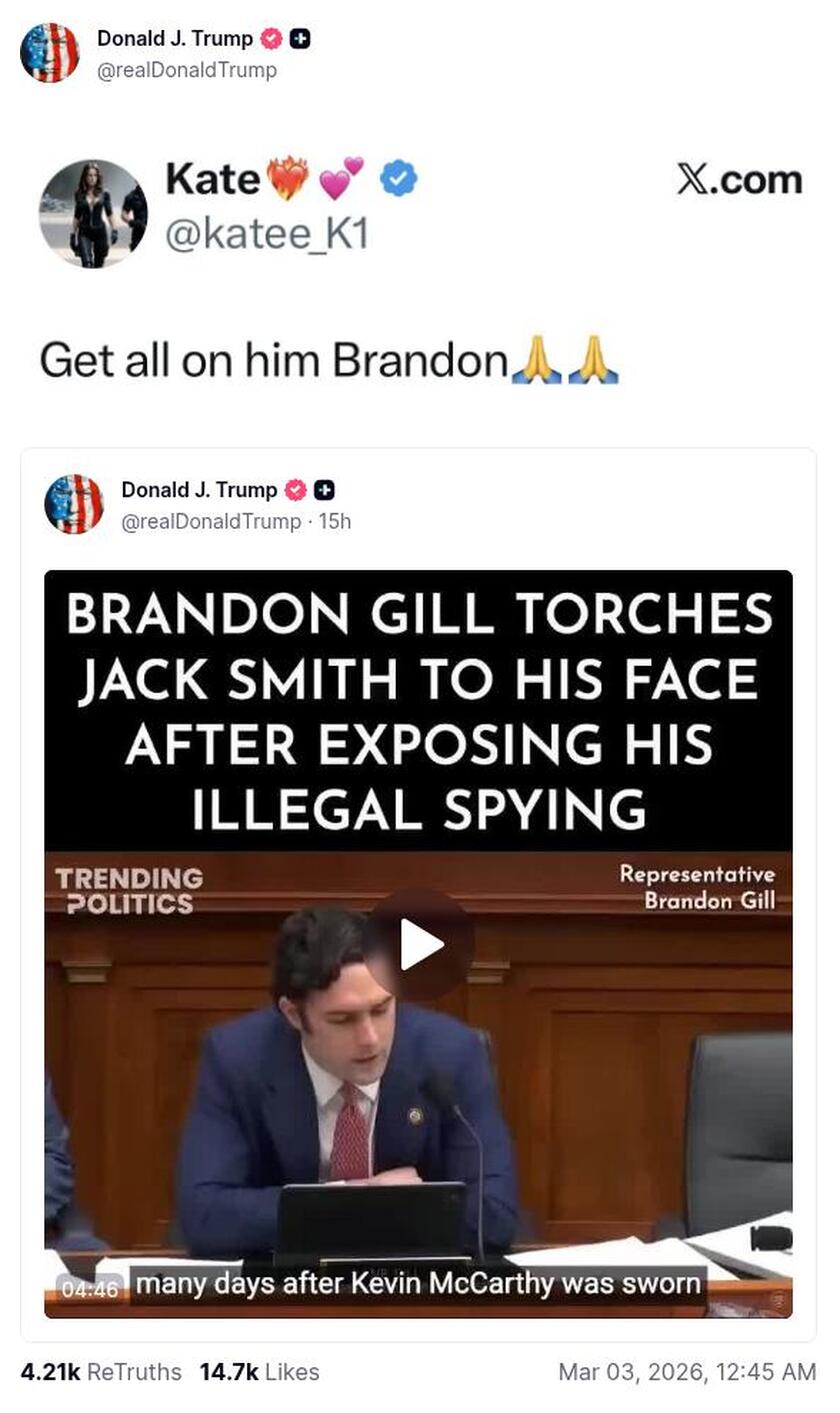Open the @realDonaldTrump handle at the top
The height and width of the screenshot is (1413, 840).
click(x=186, y=70)
